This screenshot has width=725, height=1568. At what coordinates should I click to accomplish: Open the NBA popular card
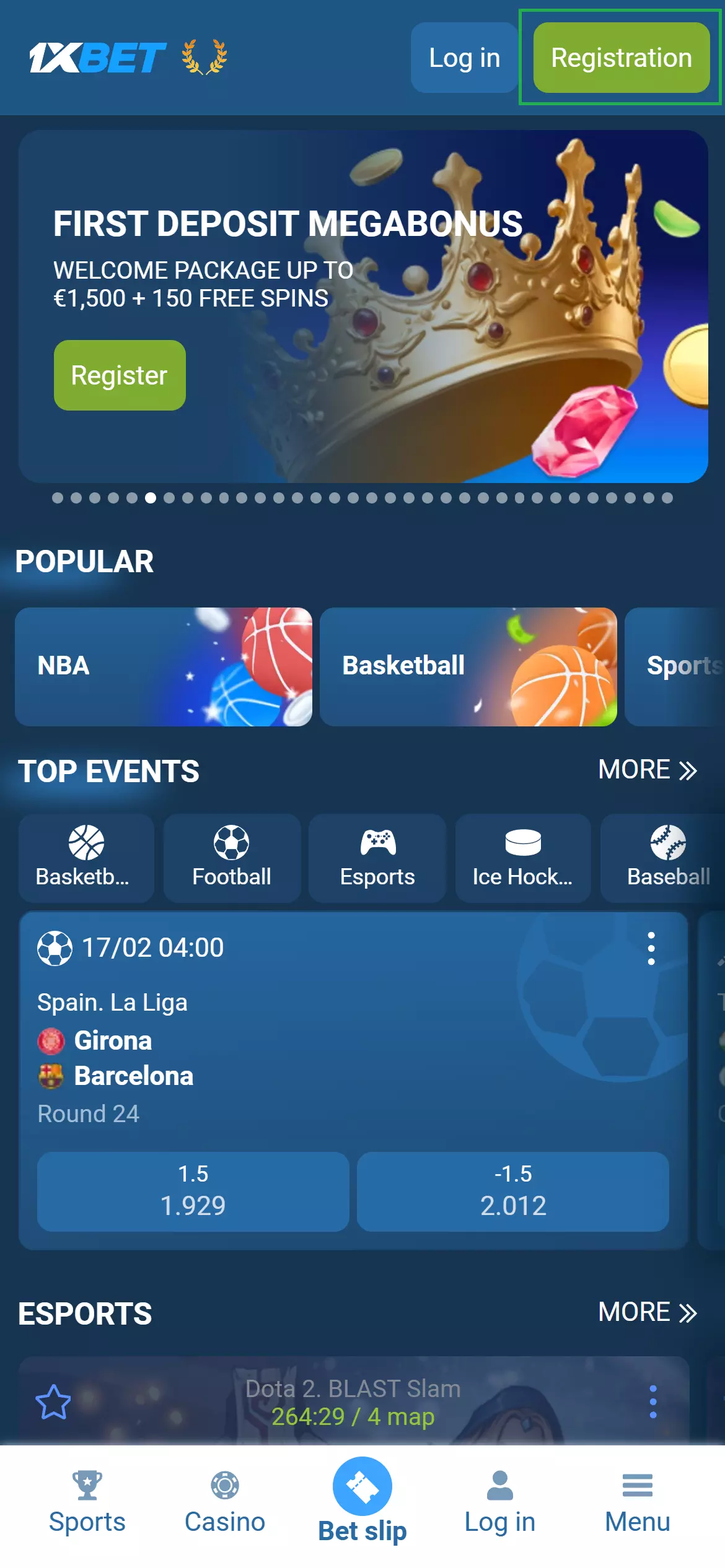(x=164, y=666)
